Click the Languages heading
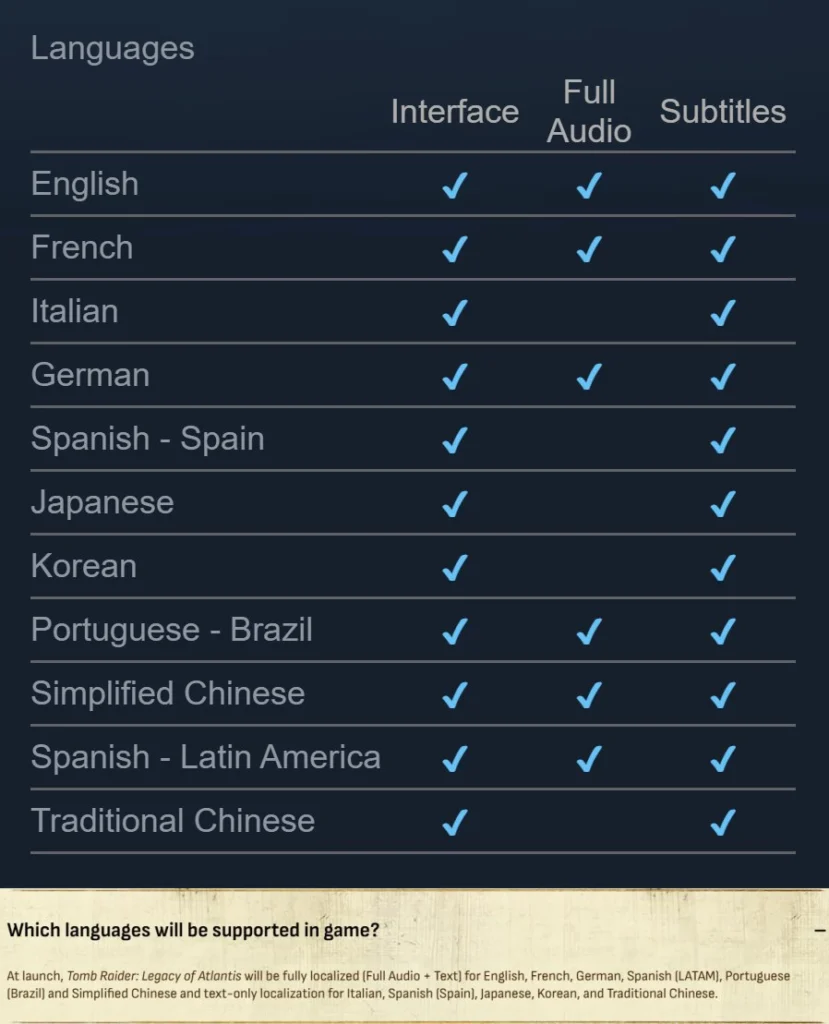 pyautogui.click(x=112, y=47)
